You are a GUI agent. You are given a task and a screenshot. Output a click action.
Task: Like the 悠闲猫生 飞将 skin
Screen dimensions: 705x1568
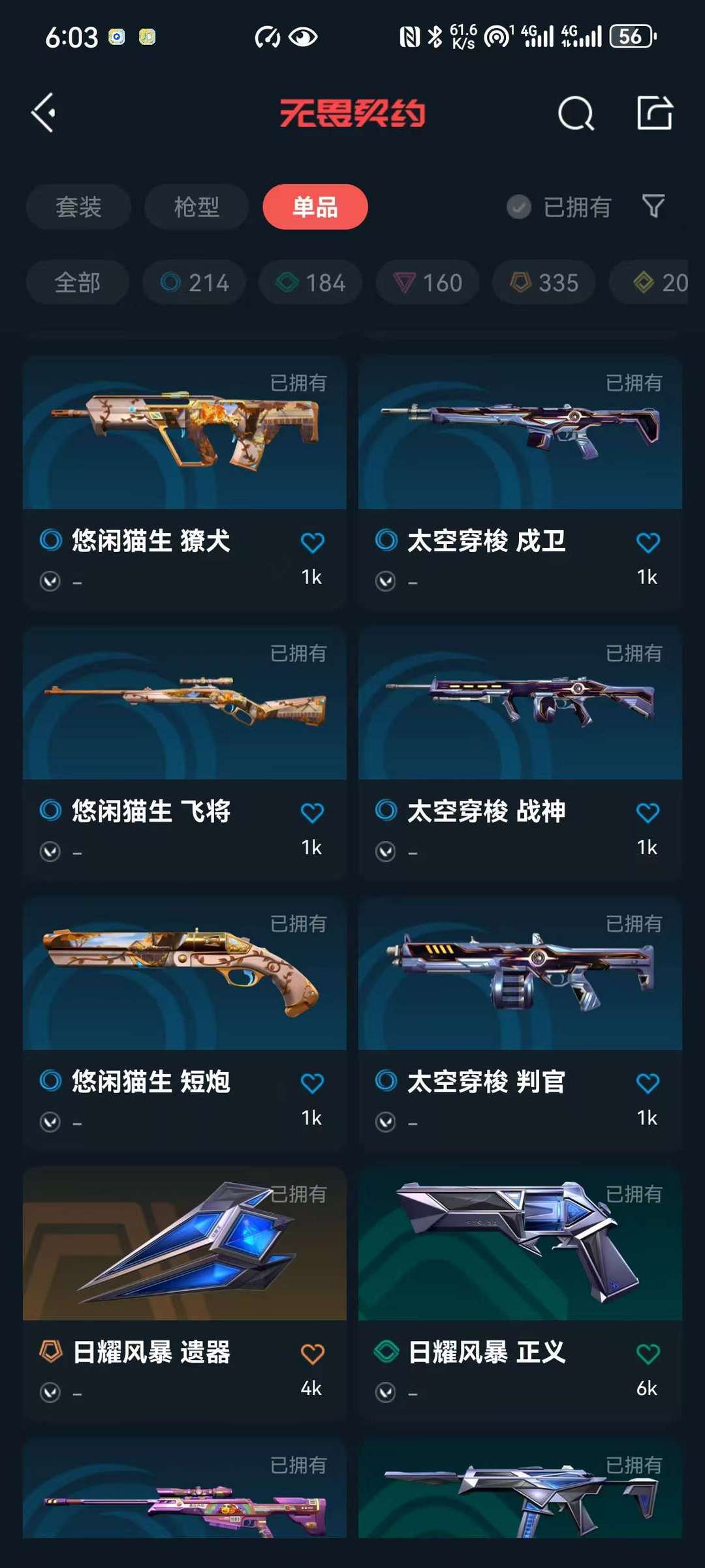312,813
